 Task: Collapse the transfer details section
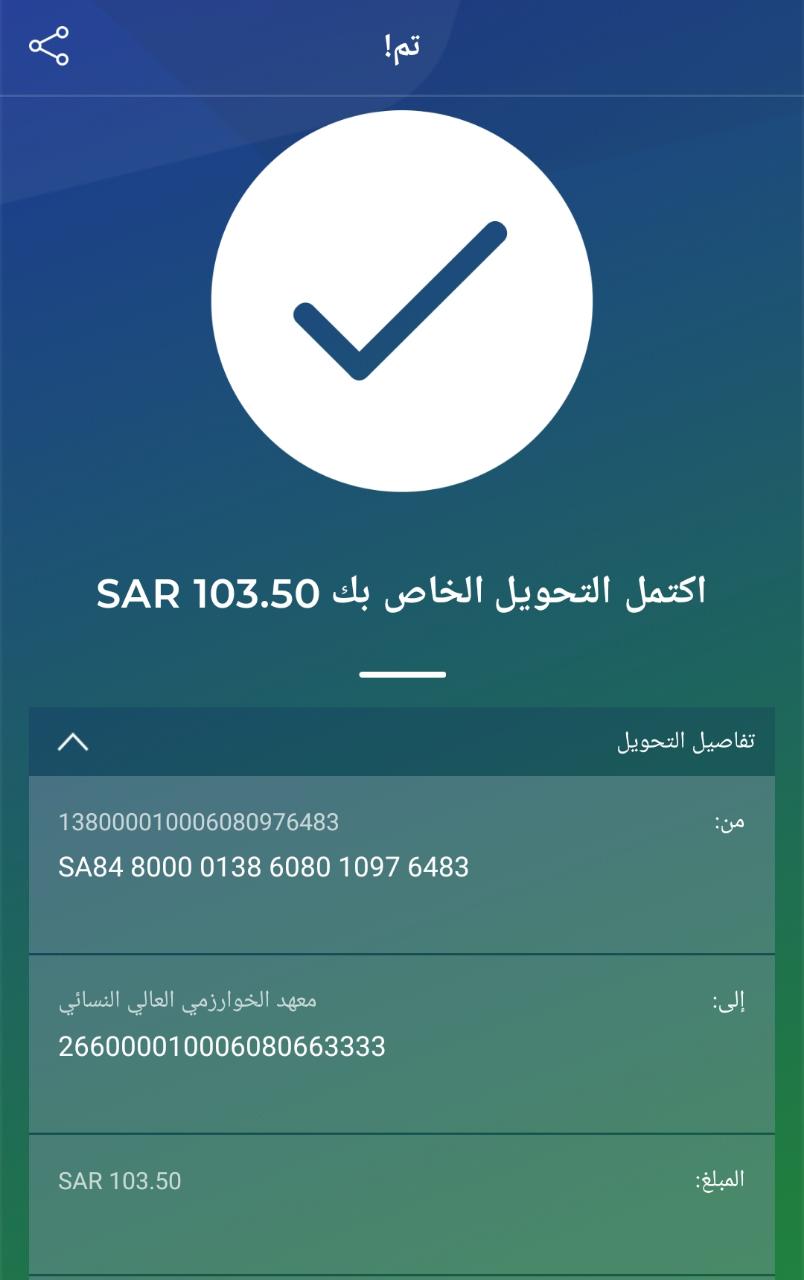73,742
